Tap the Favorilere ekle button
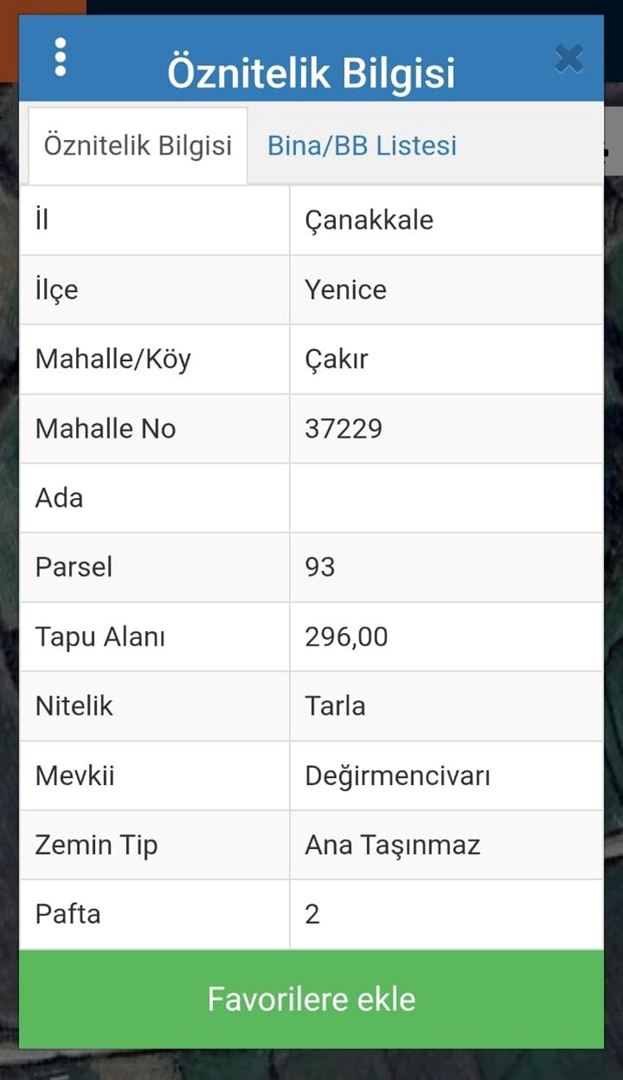This screenshot has width=623, height=1080. click(x=311, y=999)
